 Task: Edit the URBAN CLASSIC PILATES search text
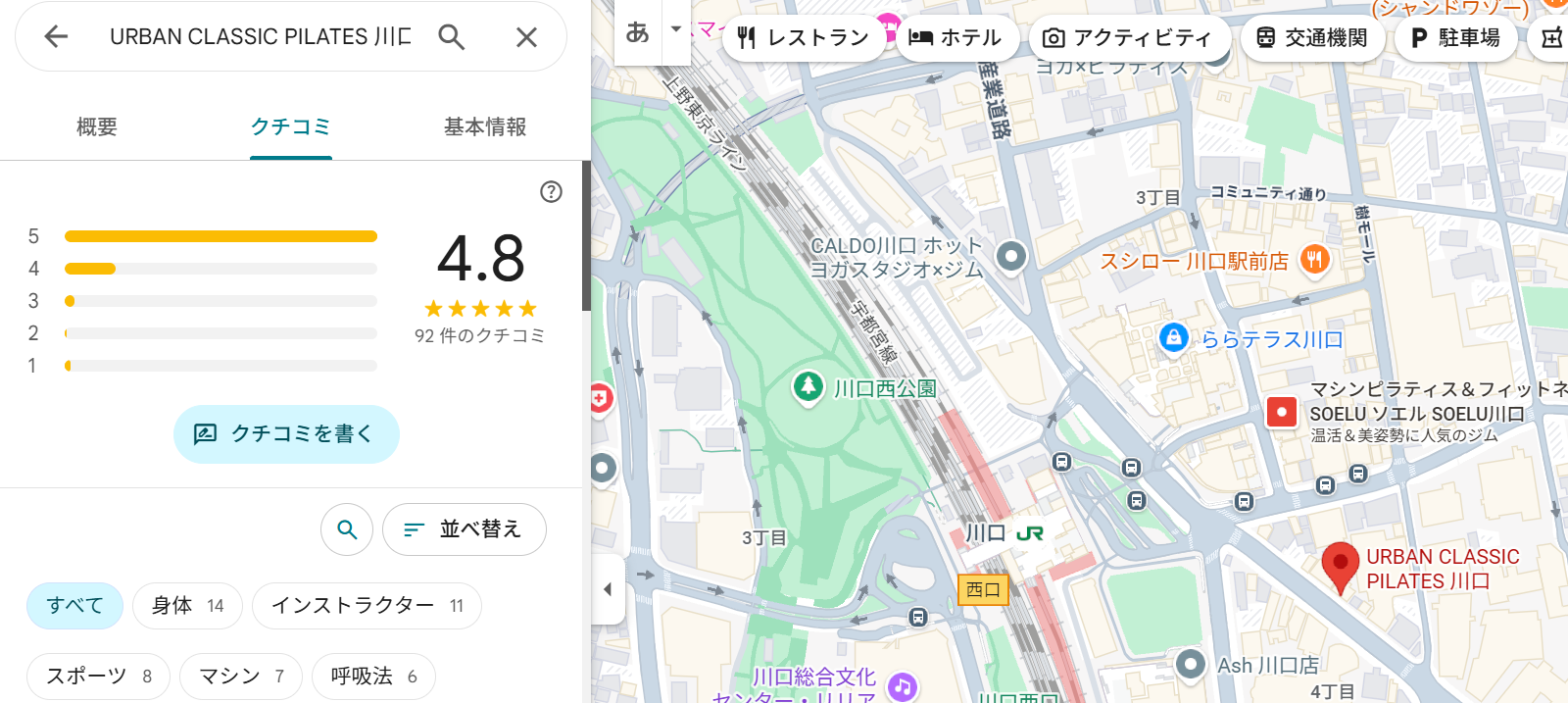coord(260,37)
